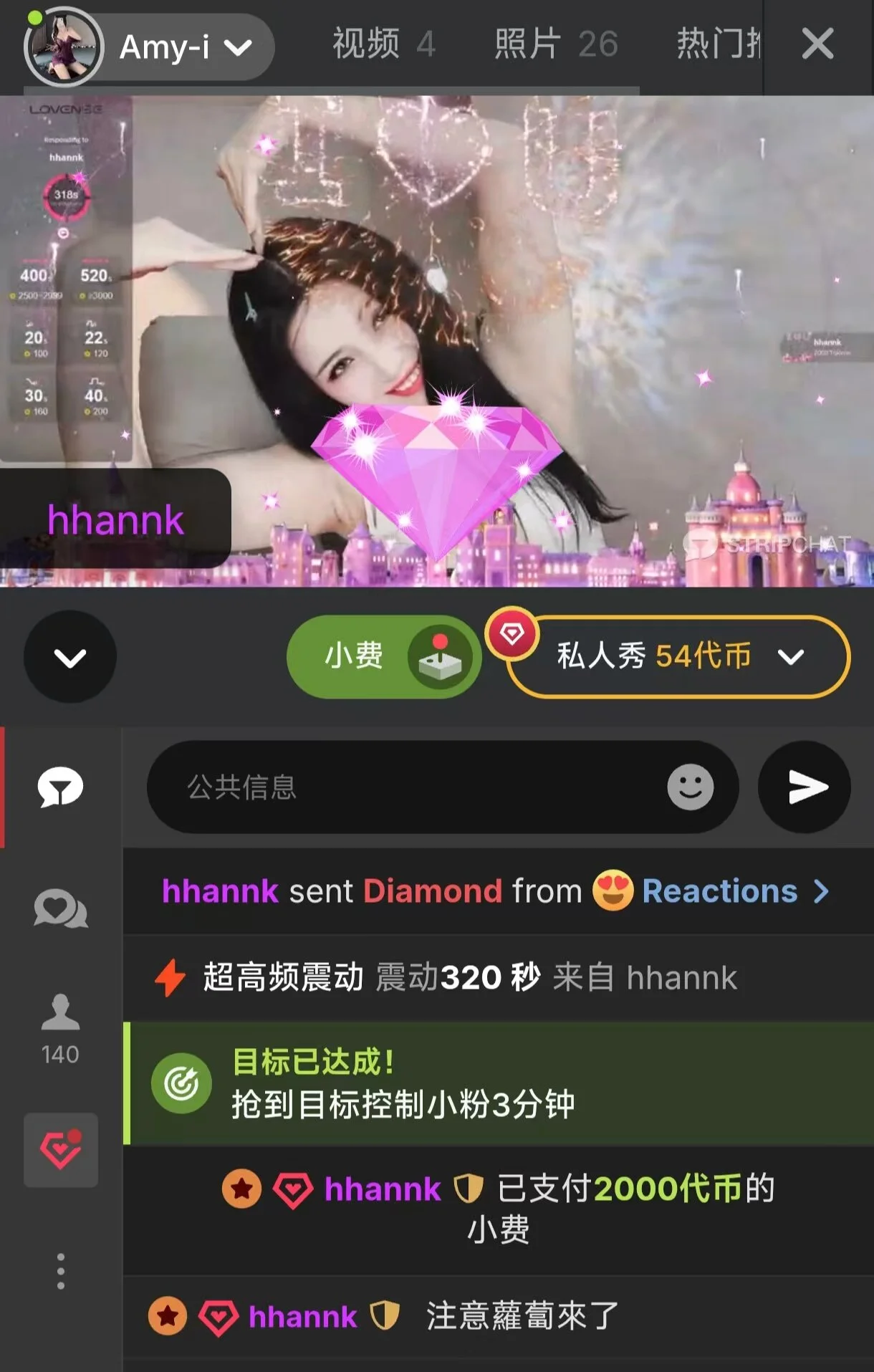874x1372 pixels.
Task: Expand the Amy-i profile dropdown
Action: coord(237,47)
